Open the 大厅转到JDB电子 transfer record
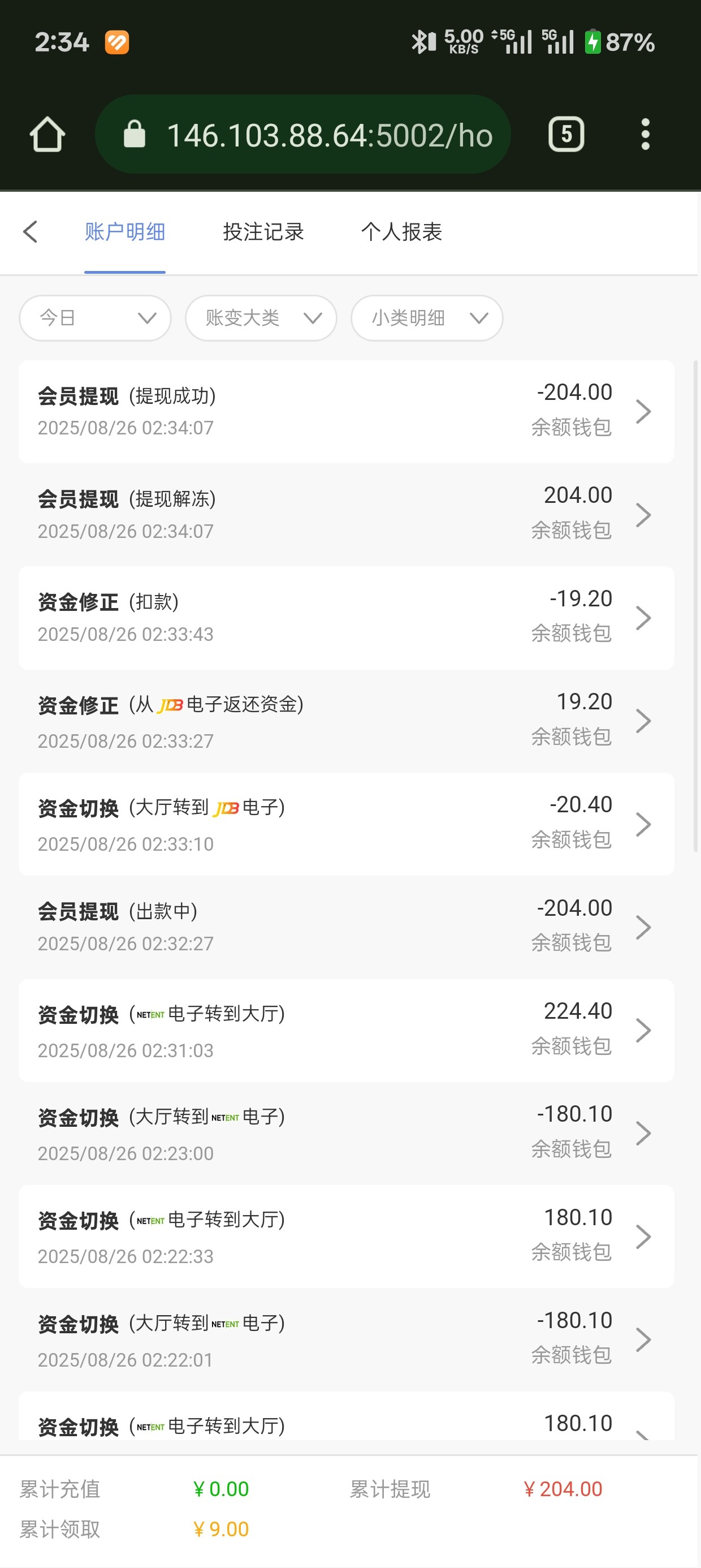The image size is (701, 1568). click(x=345, y=824)
